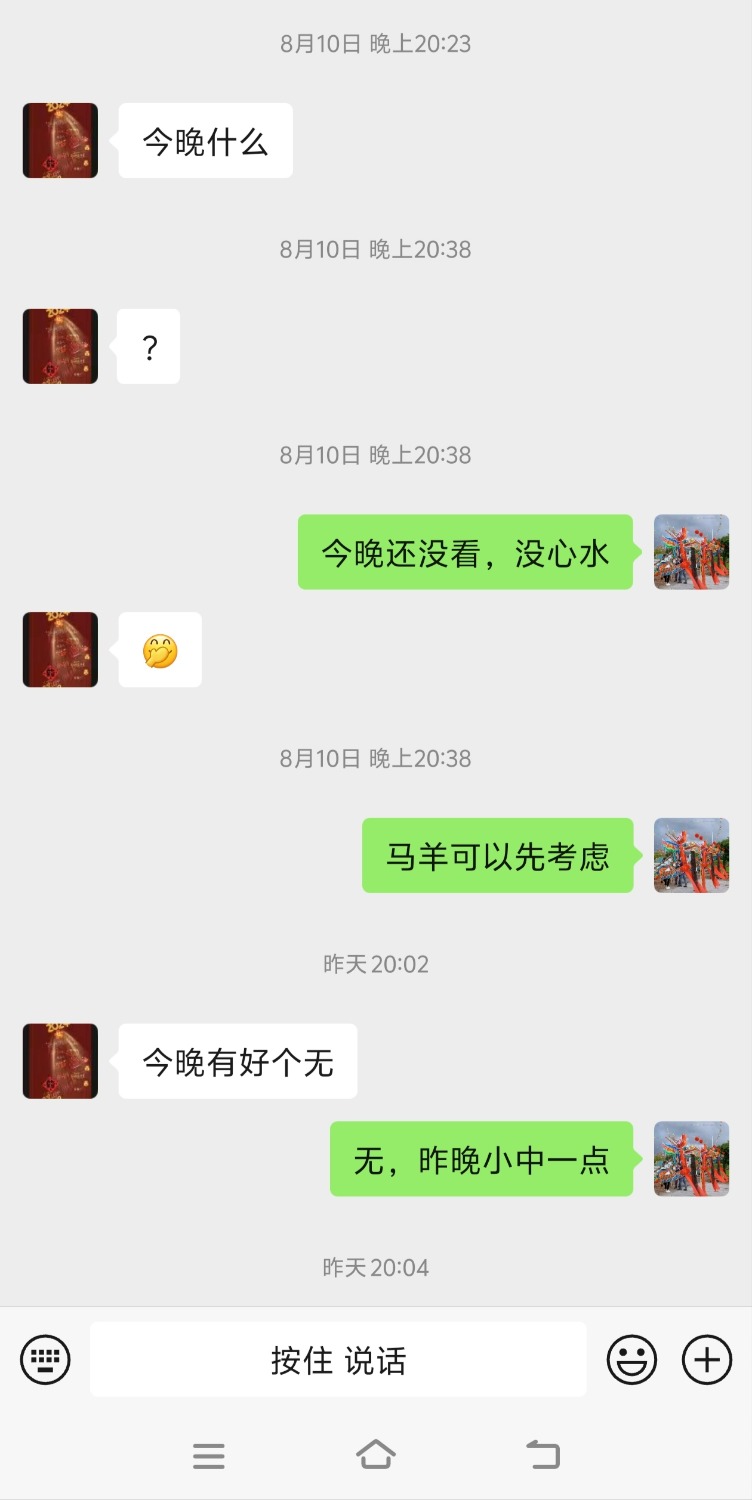The height and width of the screenshot is (1500, 752).
Task: Go to the home screen
Action: (375, 1454)
